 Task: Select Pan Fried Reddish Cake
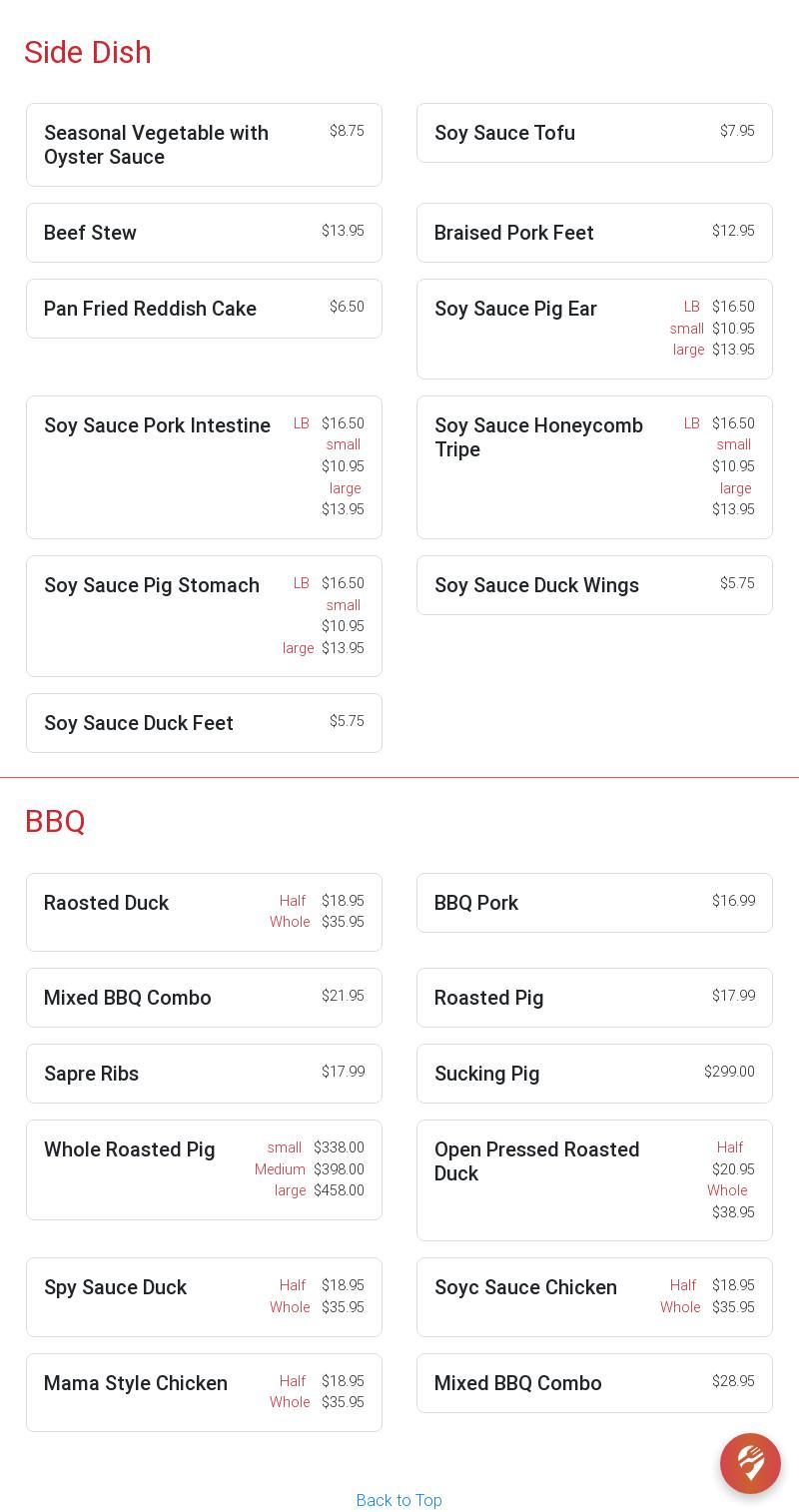(x=204, y=309)
